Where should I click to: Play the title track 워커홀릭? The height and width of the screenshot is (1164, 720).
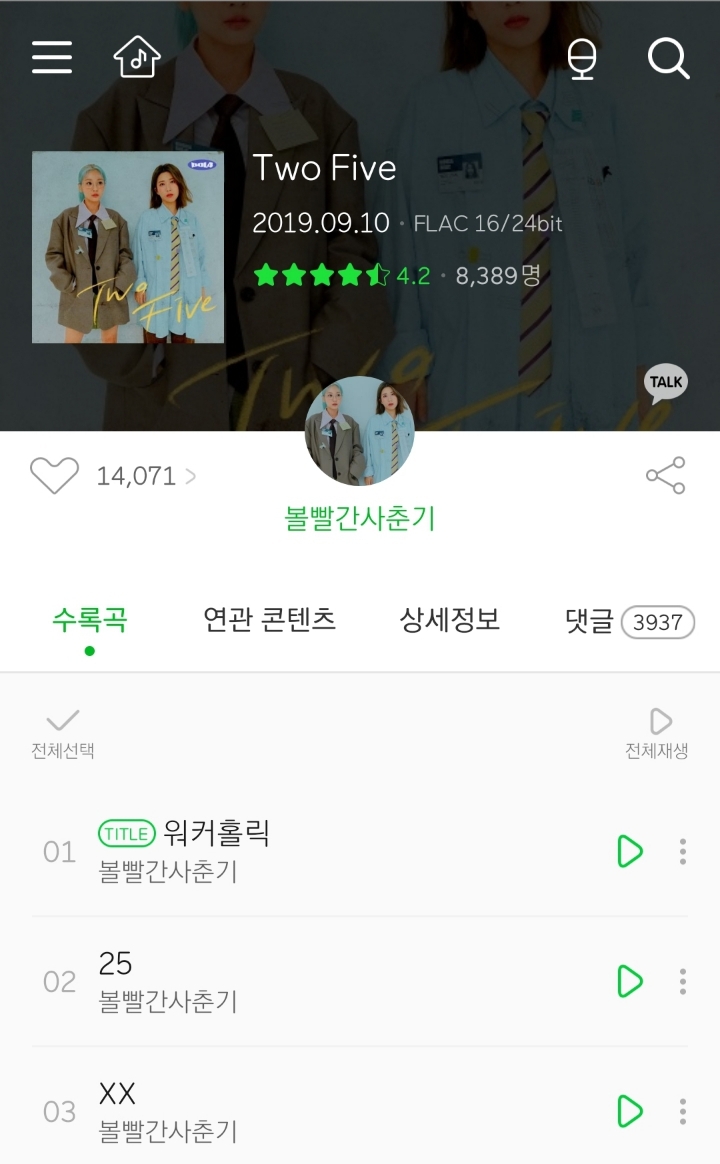(x=629, y=852)
